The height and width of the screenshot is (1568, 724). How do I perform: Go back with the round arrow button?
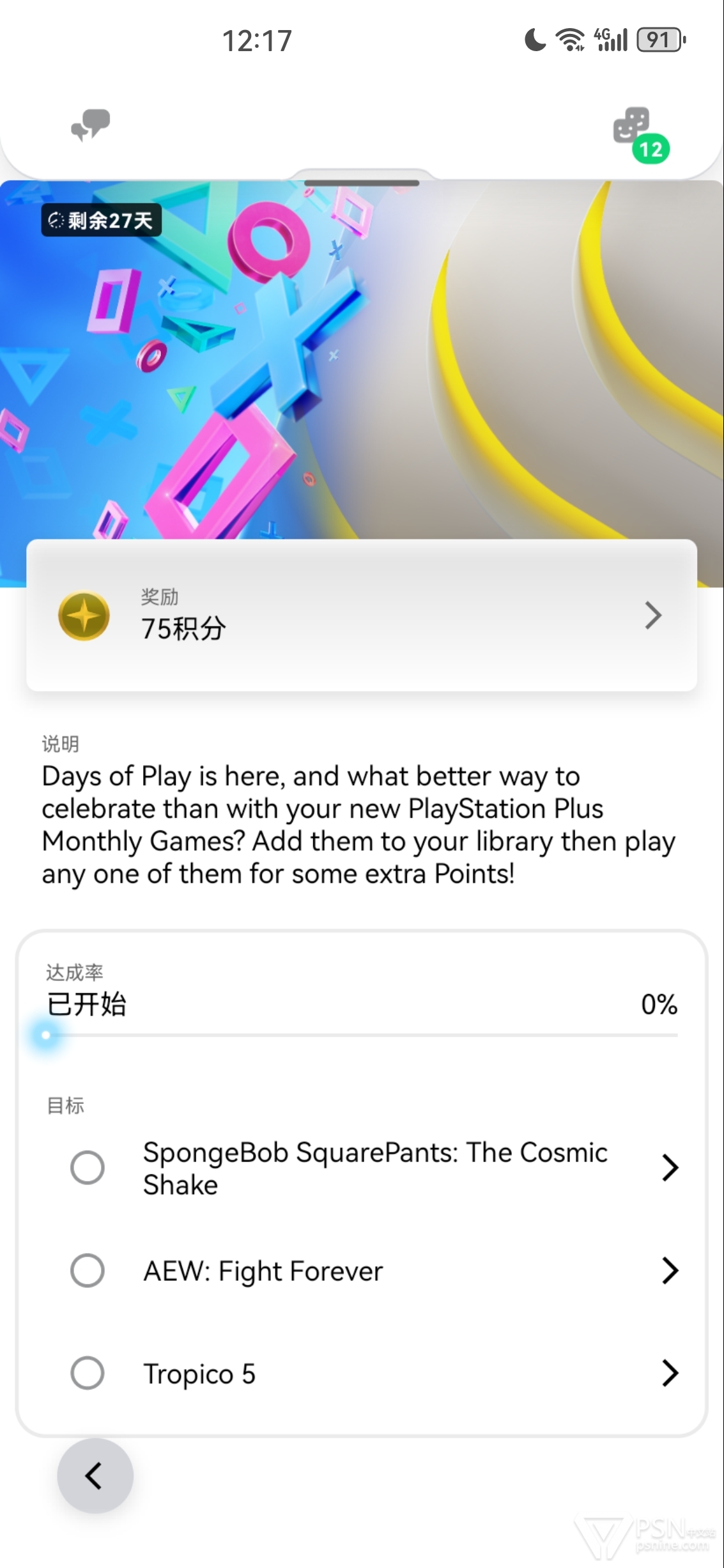(95, 1476)
